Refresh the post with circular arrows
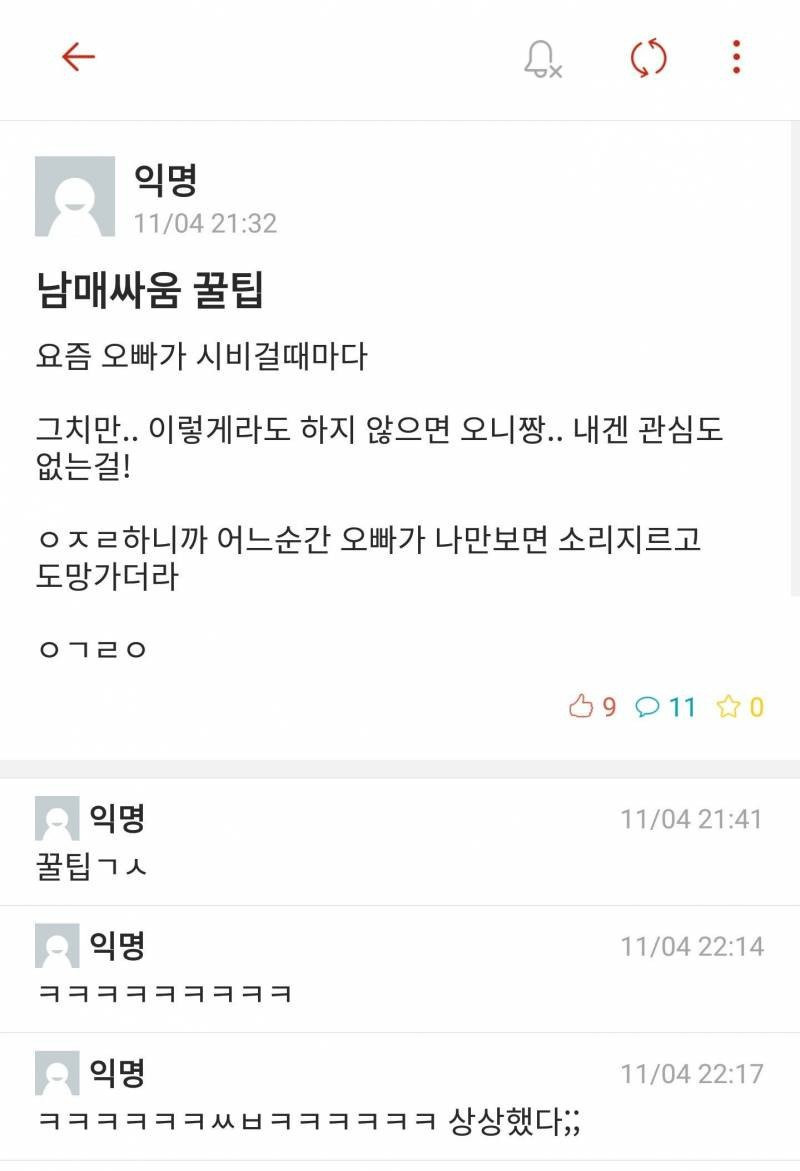800x1171 pixels. click(x=648, y=58)
